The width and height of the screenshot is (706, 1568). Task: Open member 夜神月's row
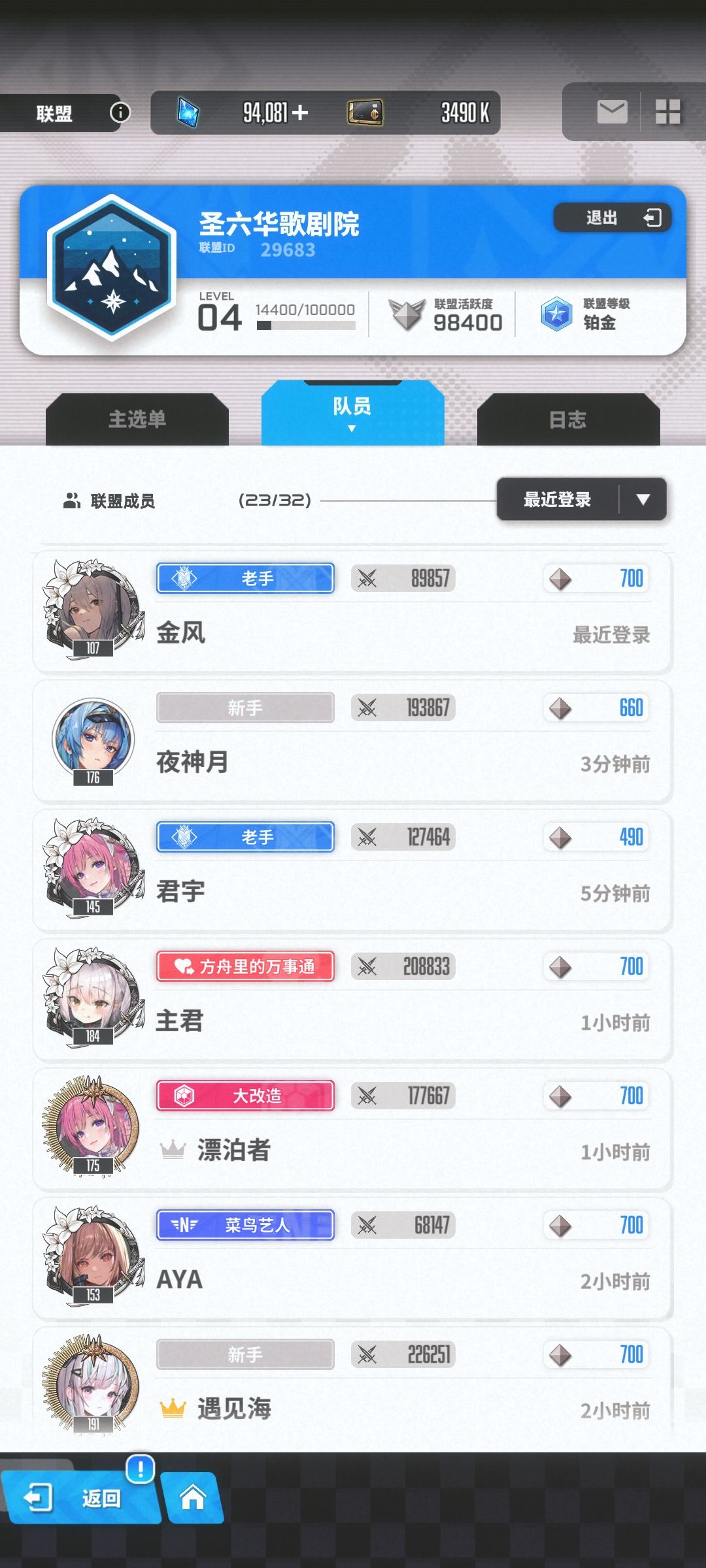(x=352, y=742)
